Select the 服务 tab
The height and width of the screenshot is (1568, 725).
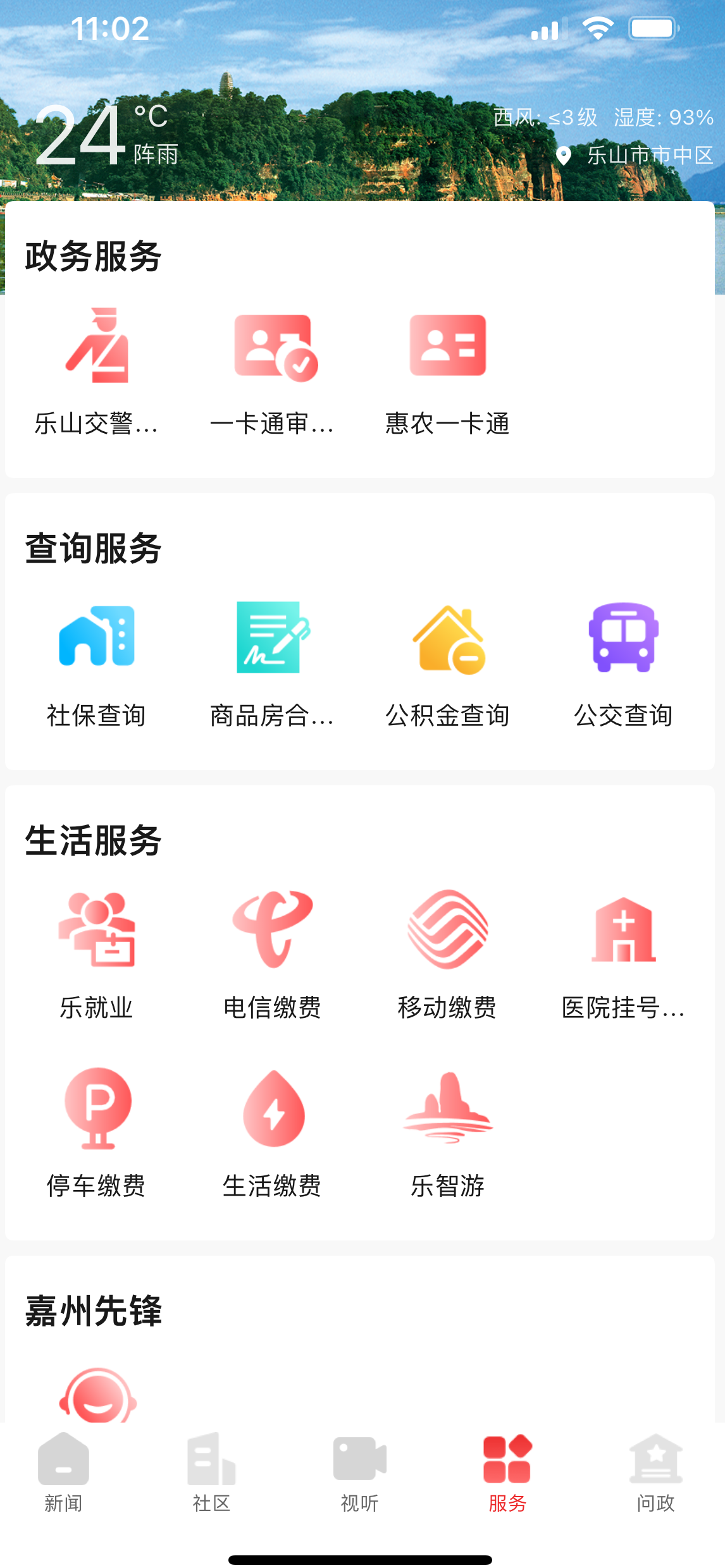pyautogui.click(x=507, y=1473)
